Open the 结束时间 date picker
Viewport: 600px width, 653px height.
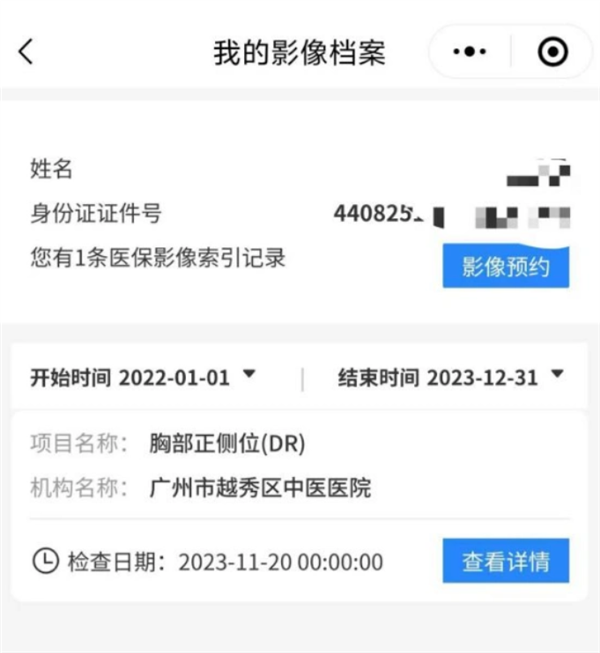click(x=452, y=377)
